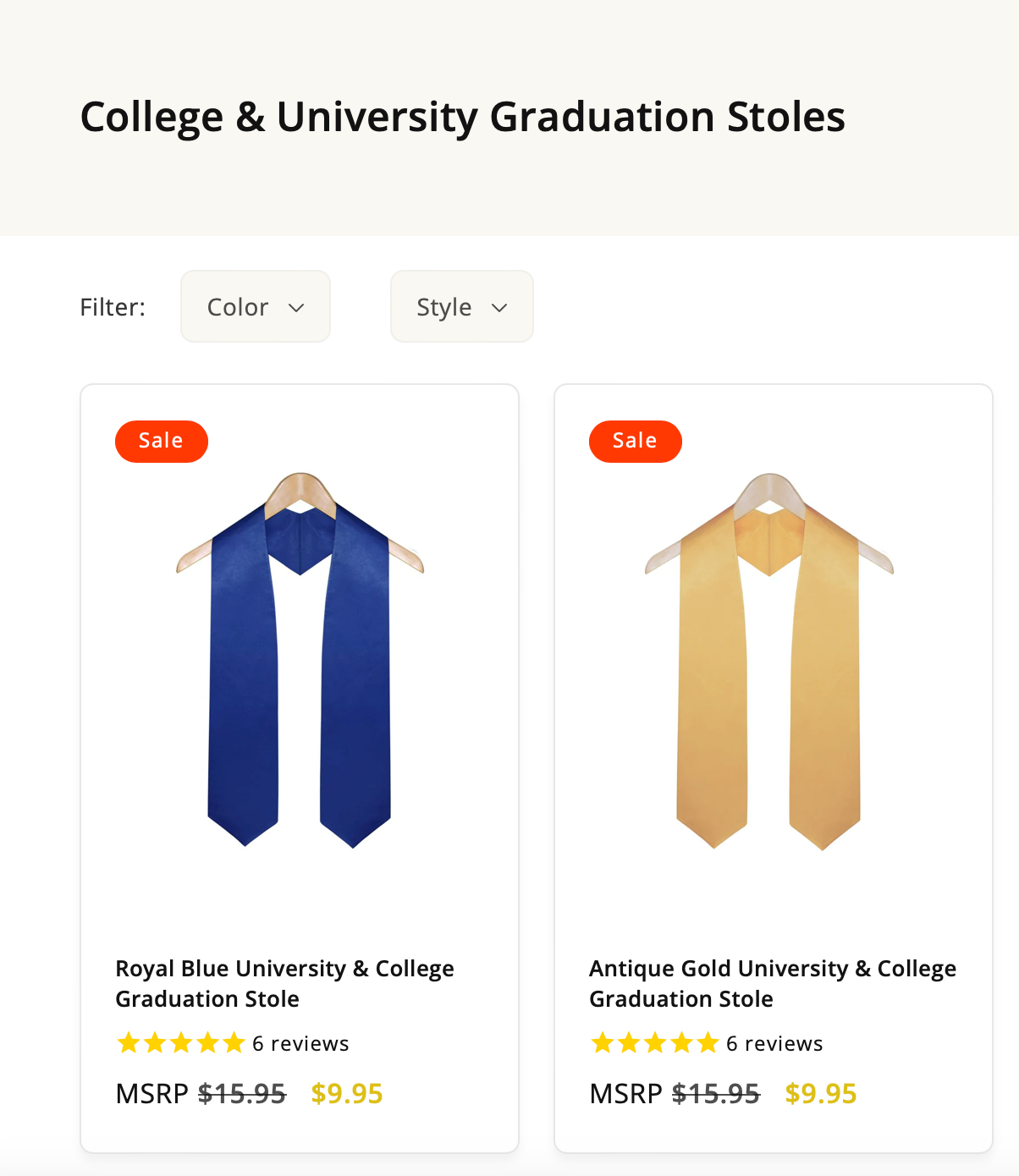Click the College & University Graduation Stoles heading

click(462, 117)
